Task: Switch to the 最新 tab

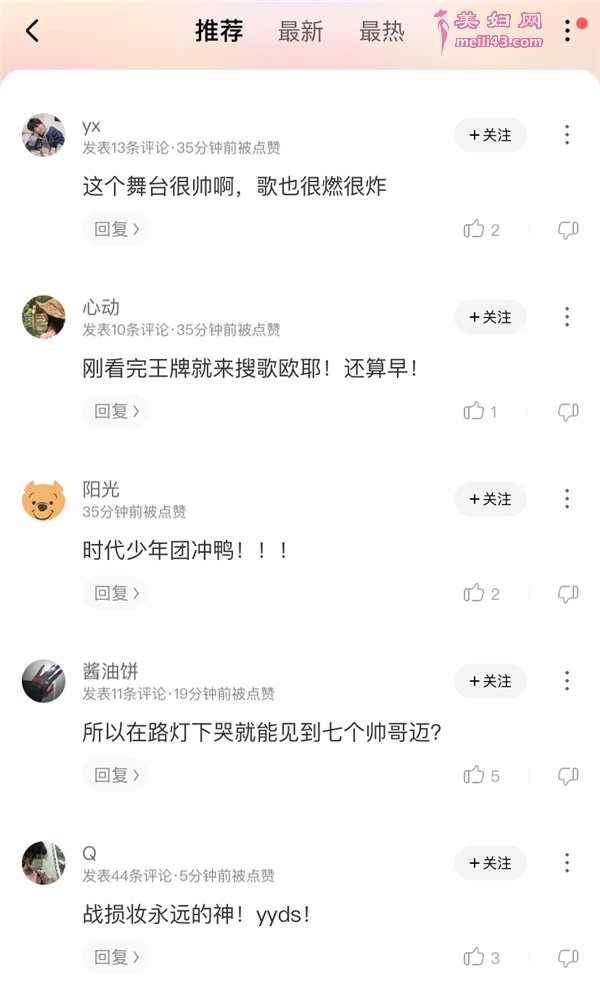Action: tap(300, 31)
